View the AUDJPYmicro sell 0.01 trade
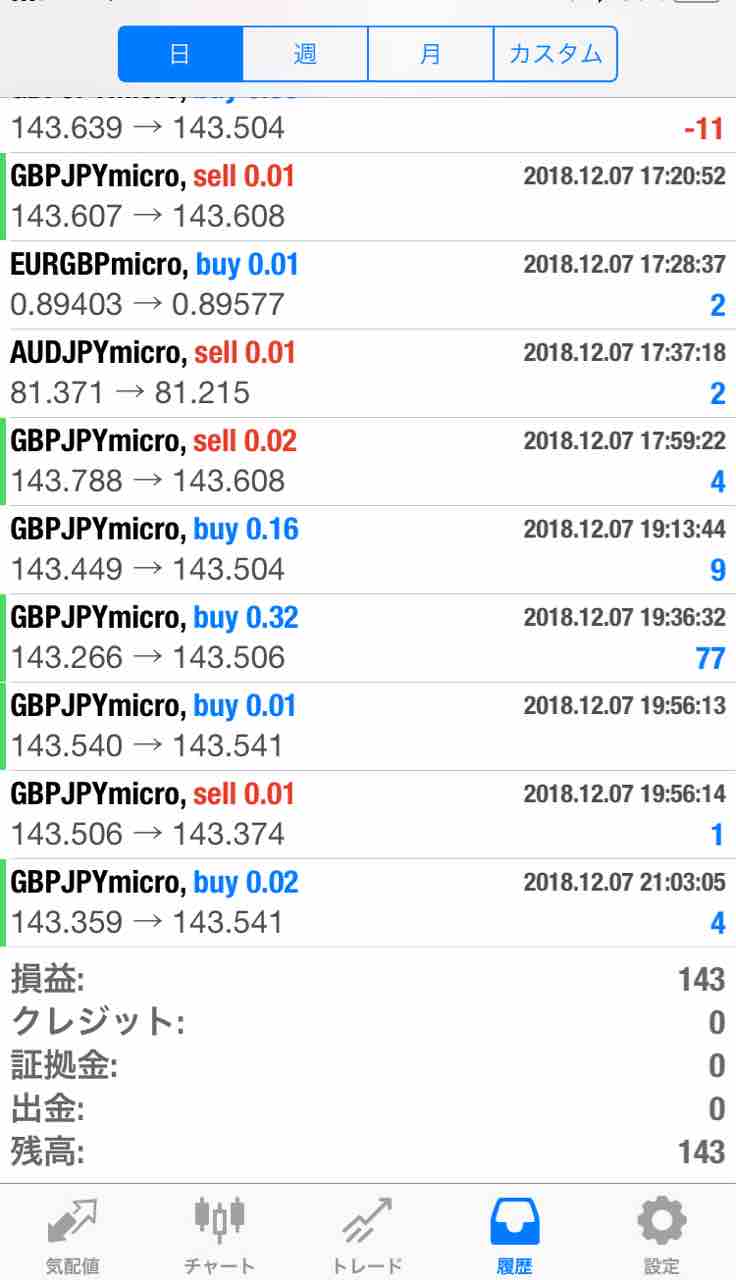The image size is (736, 1280). [368, 373]
